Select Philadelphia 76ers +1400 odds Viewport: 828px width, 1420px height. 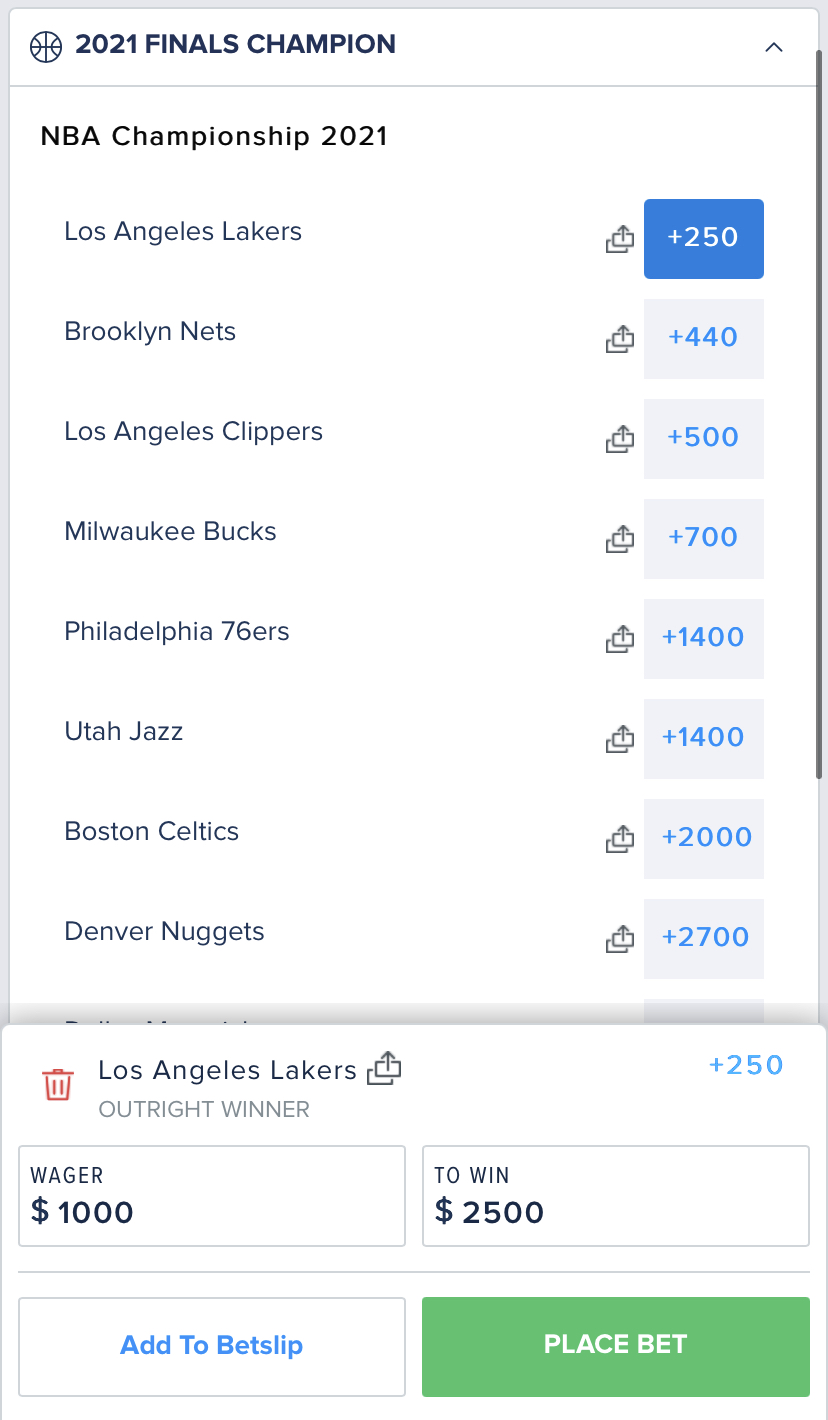click(x=704, y=638)
